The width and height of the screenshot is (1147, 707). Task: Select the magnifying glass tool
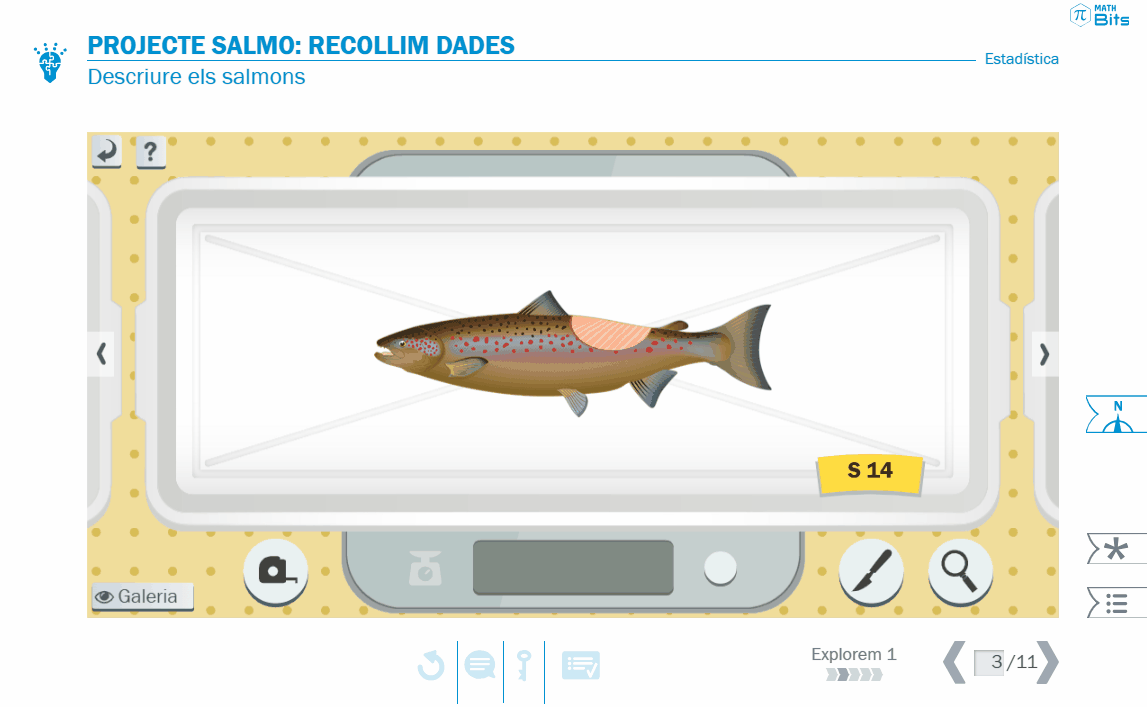point(960,571)
